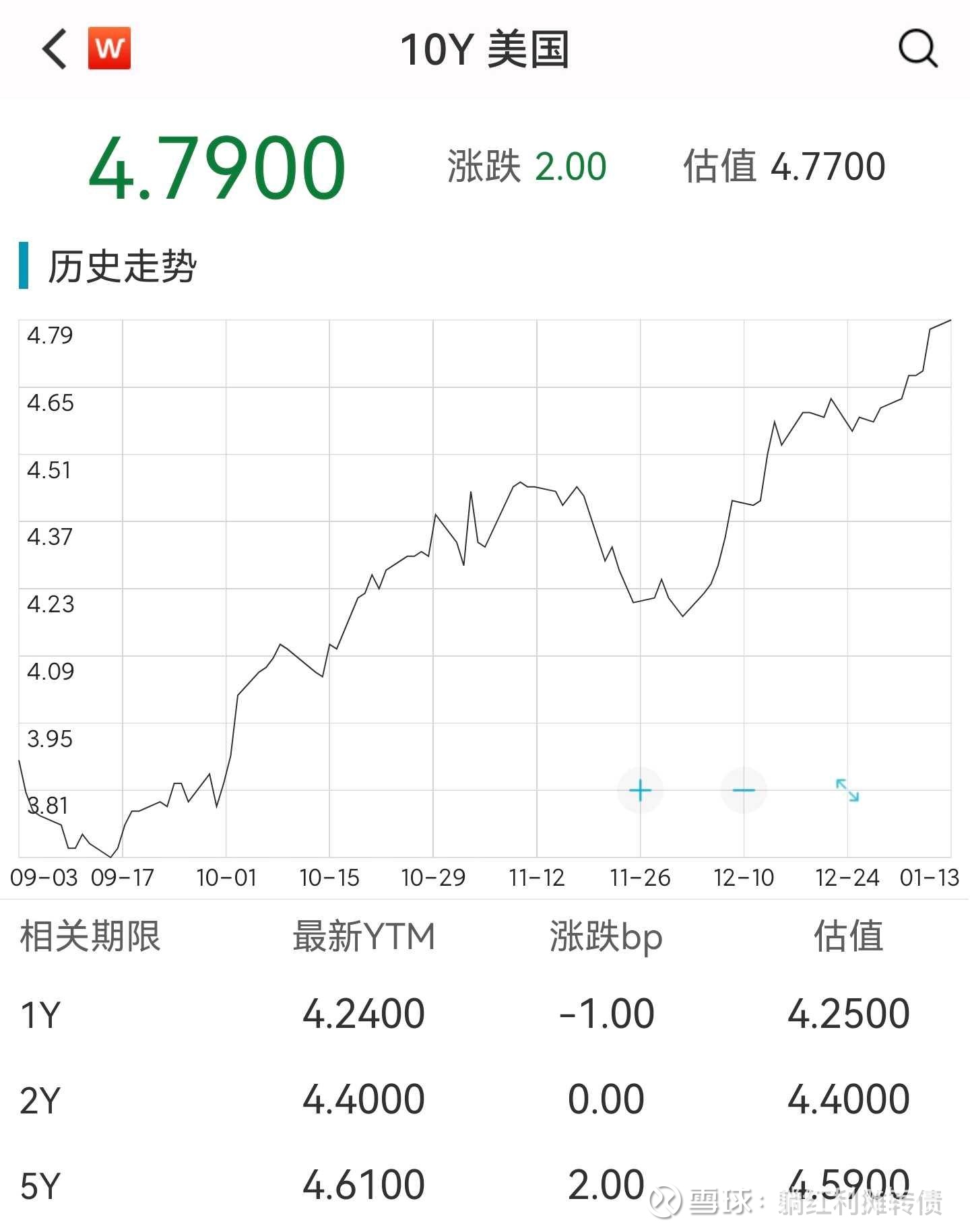Open the search function
970x1232 pixels.
point(917,49)
